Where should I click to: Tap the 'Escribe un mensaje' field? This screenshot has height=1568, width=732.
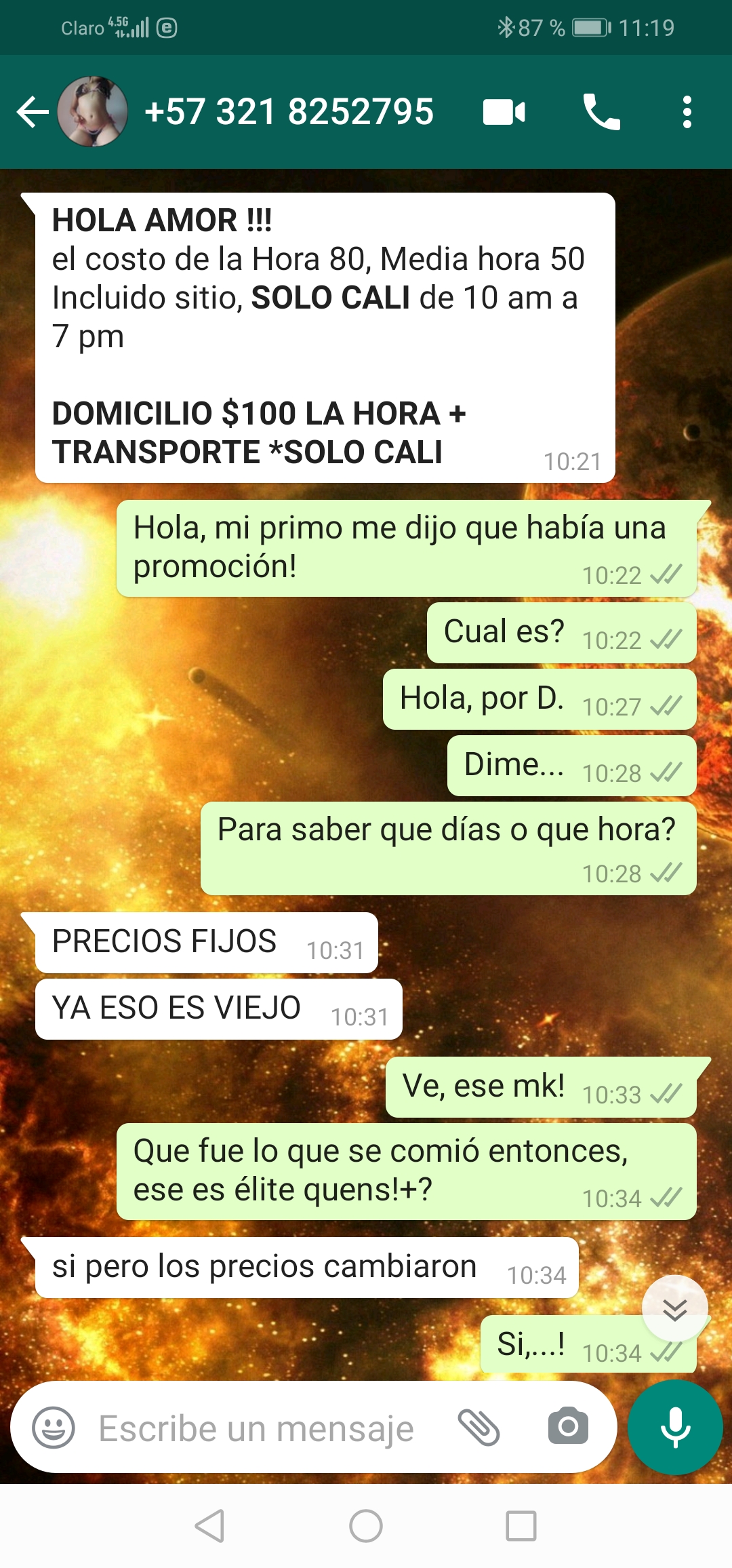click(256, 1429)
